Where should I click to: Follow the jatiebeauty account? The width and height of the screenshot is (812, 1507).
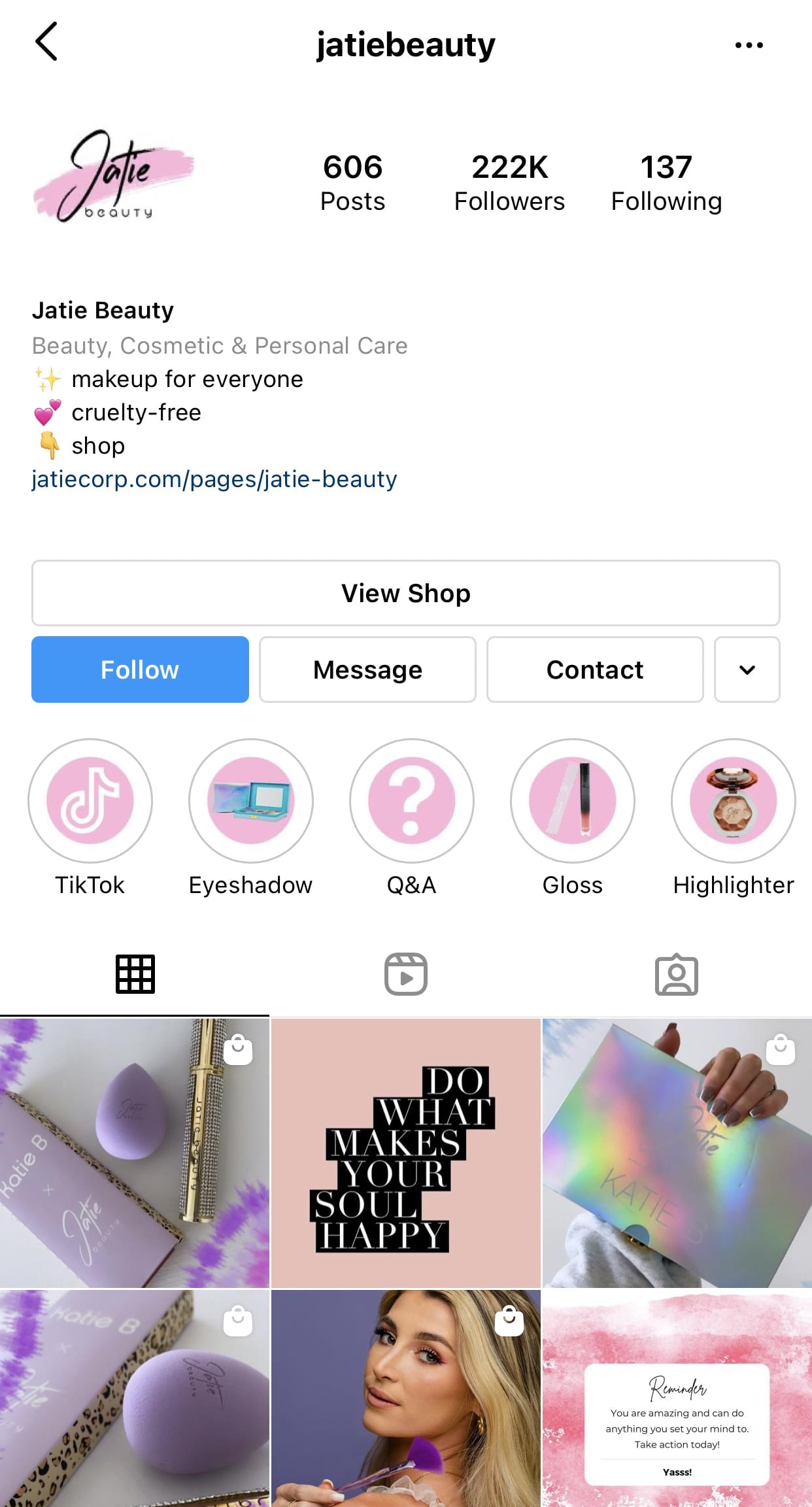tap(140, 669)
